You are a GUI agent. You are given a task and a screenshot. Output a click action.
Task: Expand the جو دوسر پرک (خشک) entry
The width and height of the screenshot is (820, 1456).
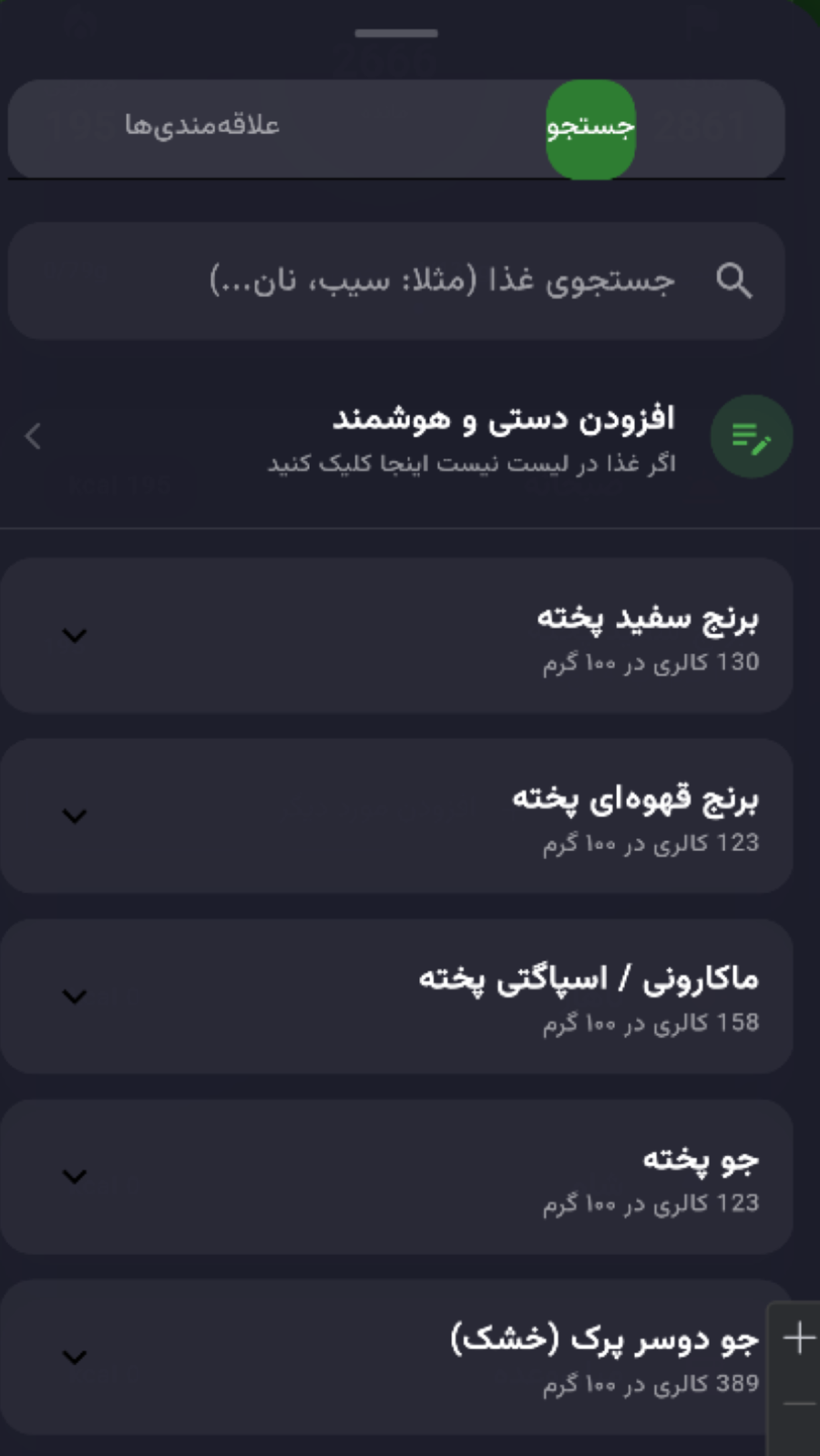coord(75,1357)
